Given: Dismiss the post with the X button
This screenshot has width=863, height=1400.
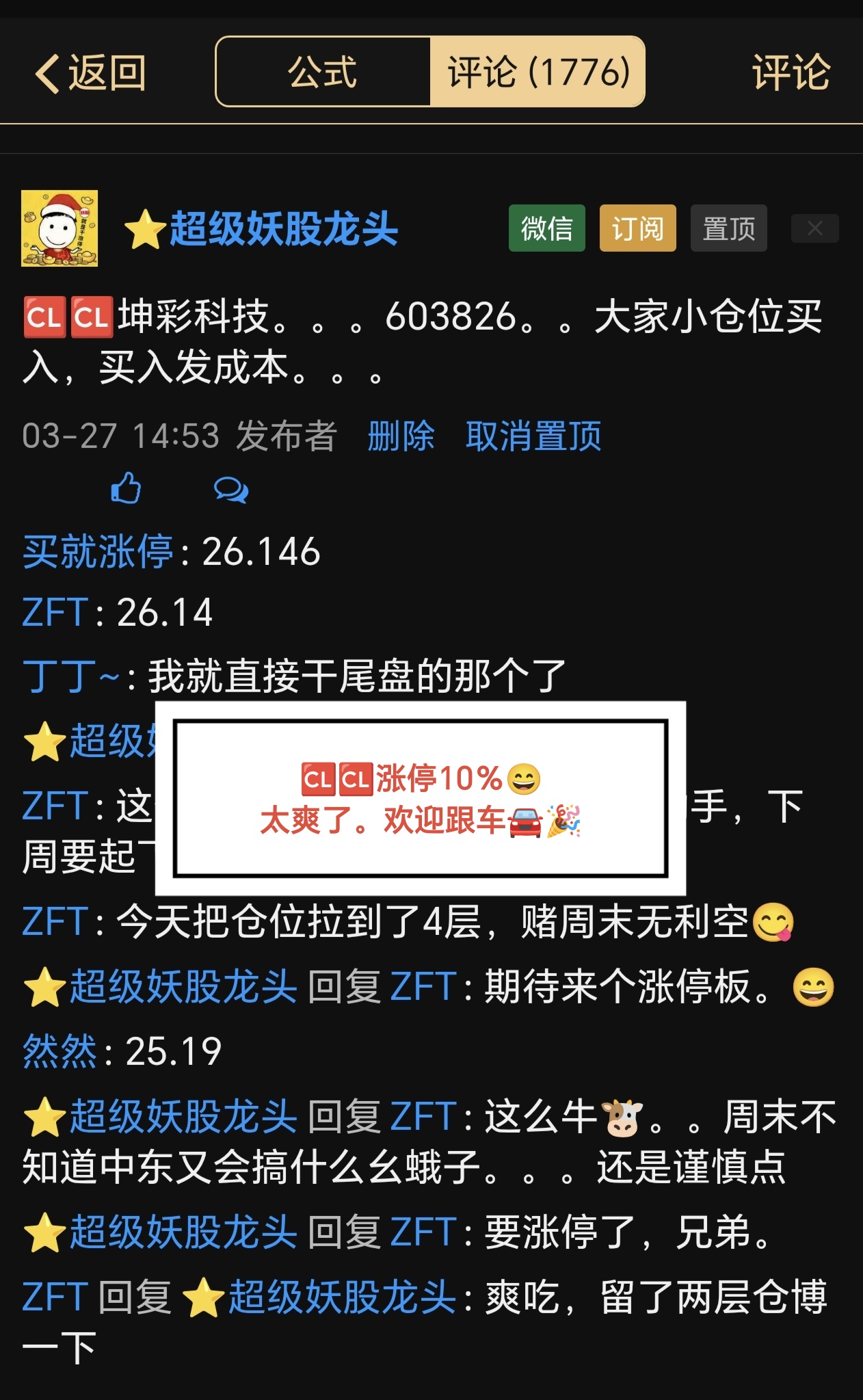Looking at the screenshot, I should [x=814, y=228].
